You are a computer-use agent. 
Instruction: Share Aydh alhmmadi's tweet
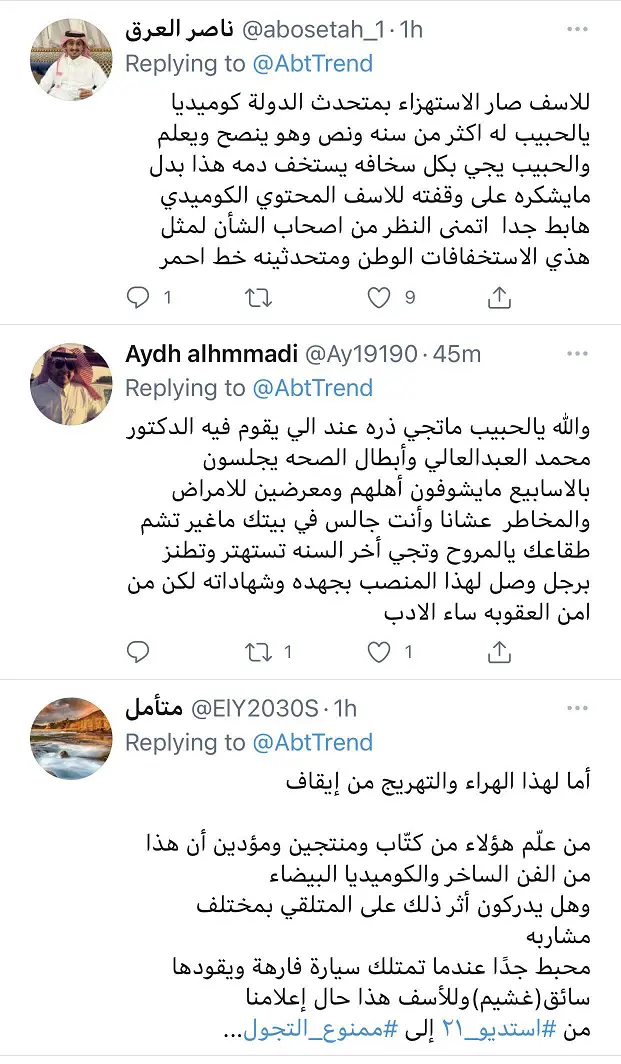500,652
